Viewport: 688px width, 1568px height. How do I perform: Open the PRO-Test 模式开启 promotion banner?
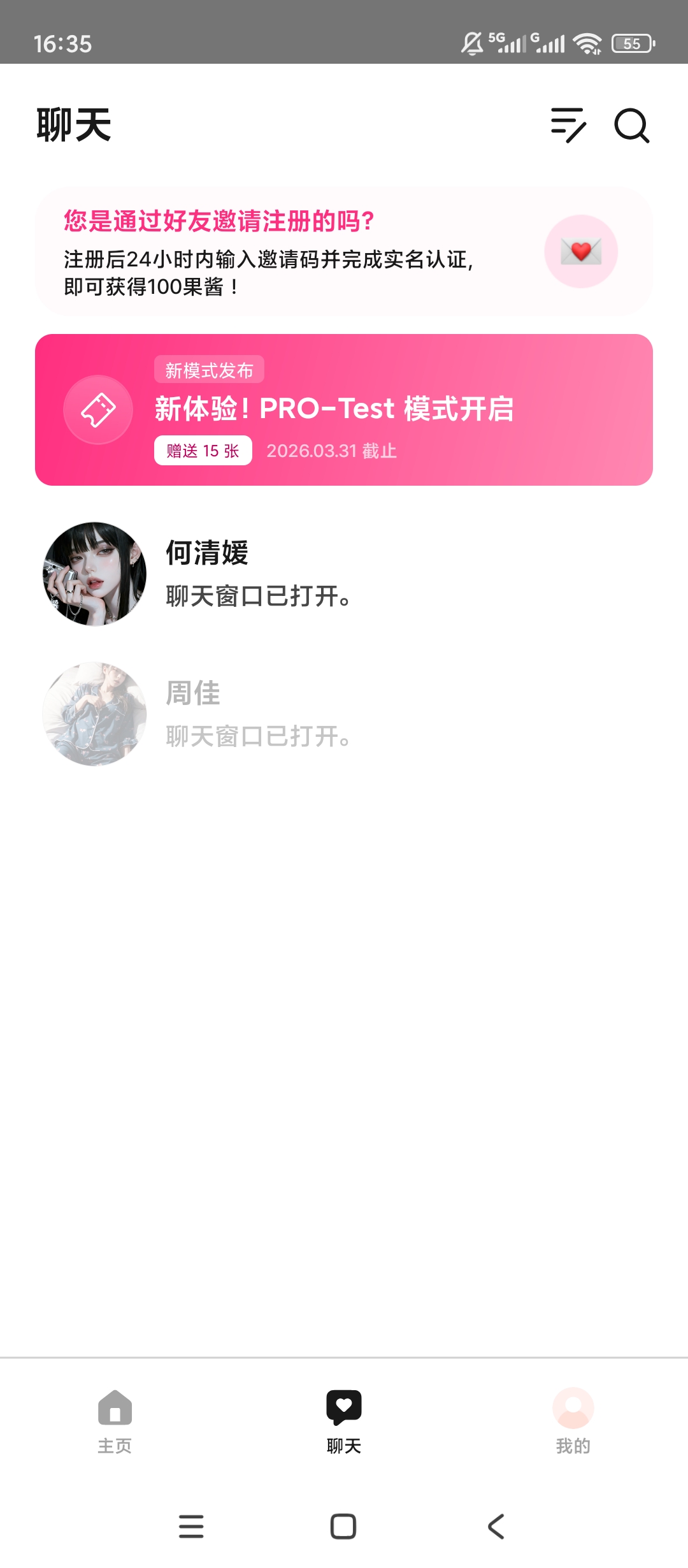(344, 409)
